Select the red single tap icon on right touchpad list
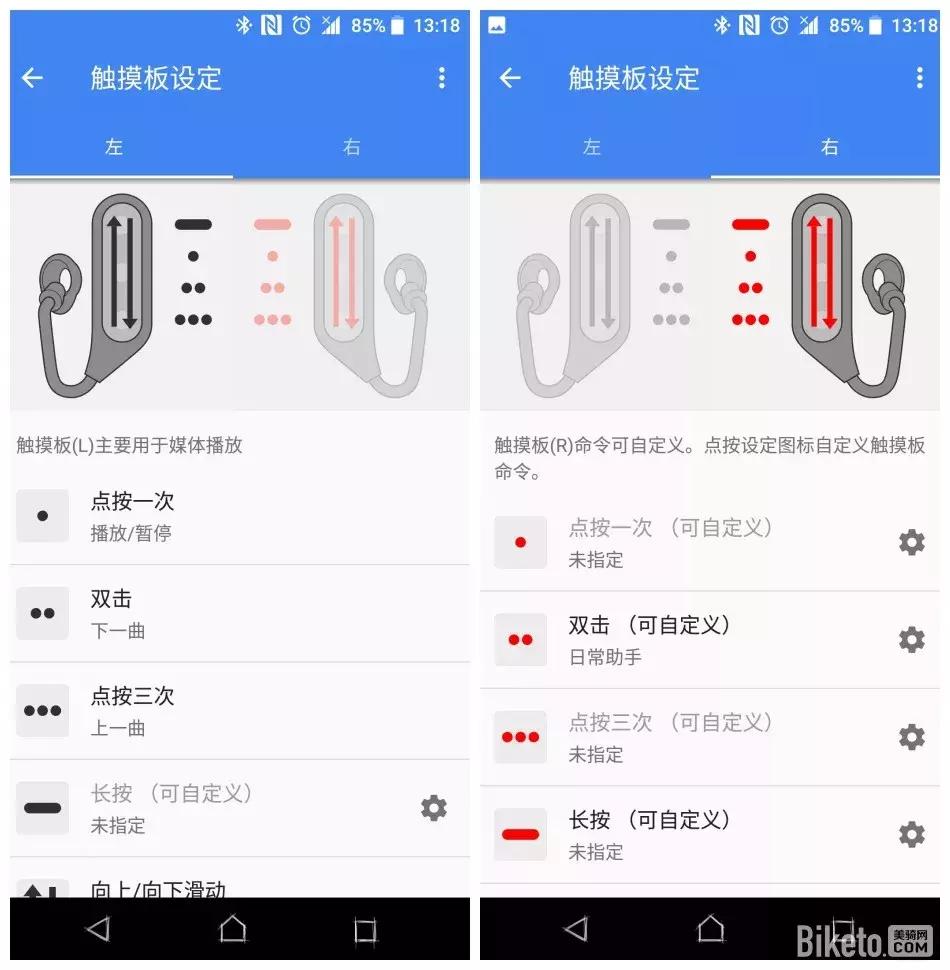Viewport: 950px width, 970px height. (520, 542)
